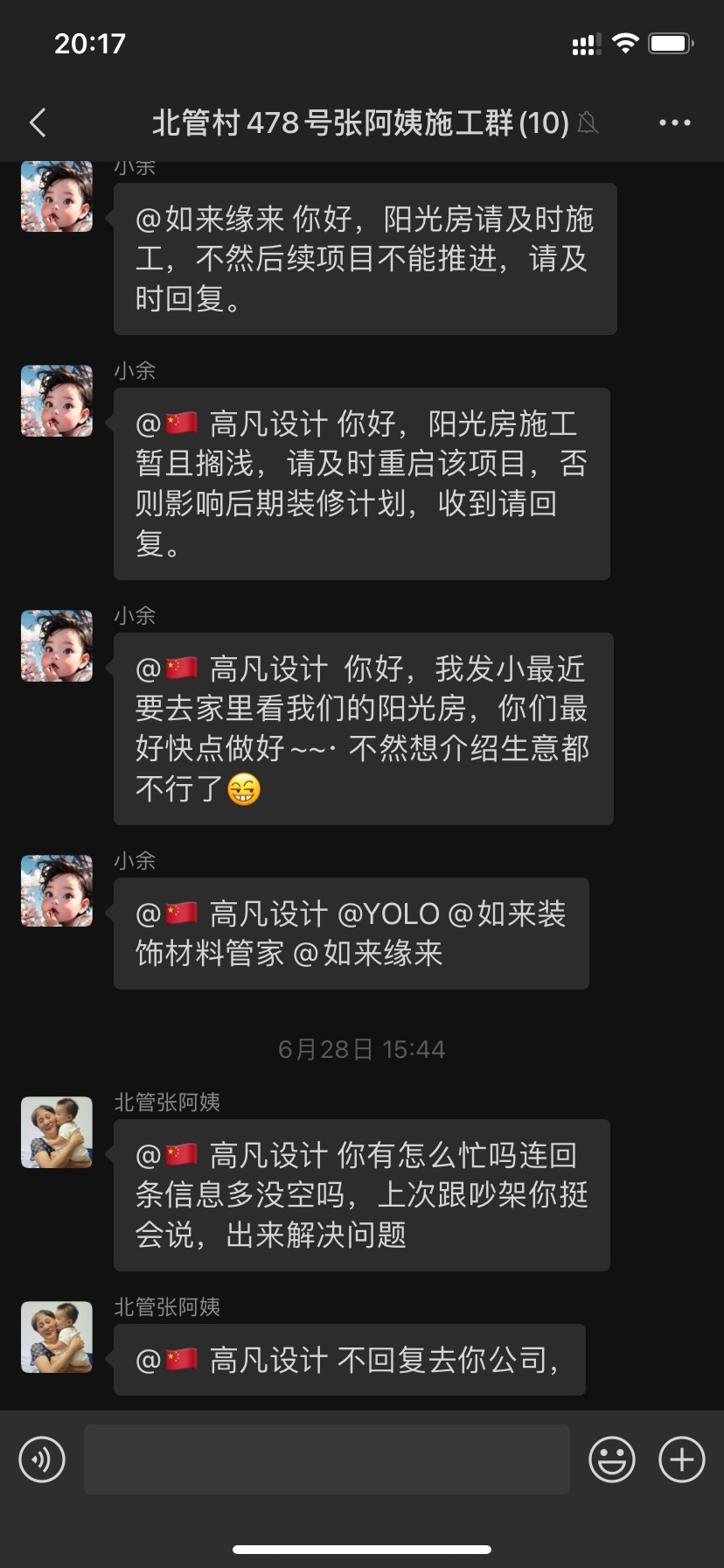Image resolution: width=724 pixels, height=1568 pixels.
Task: Open the plus attachments menu
Action: point(681,1459)
